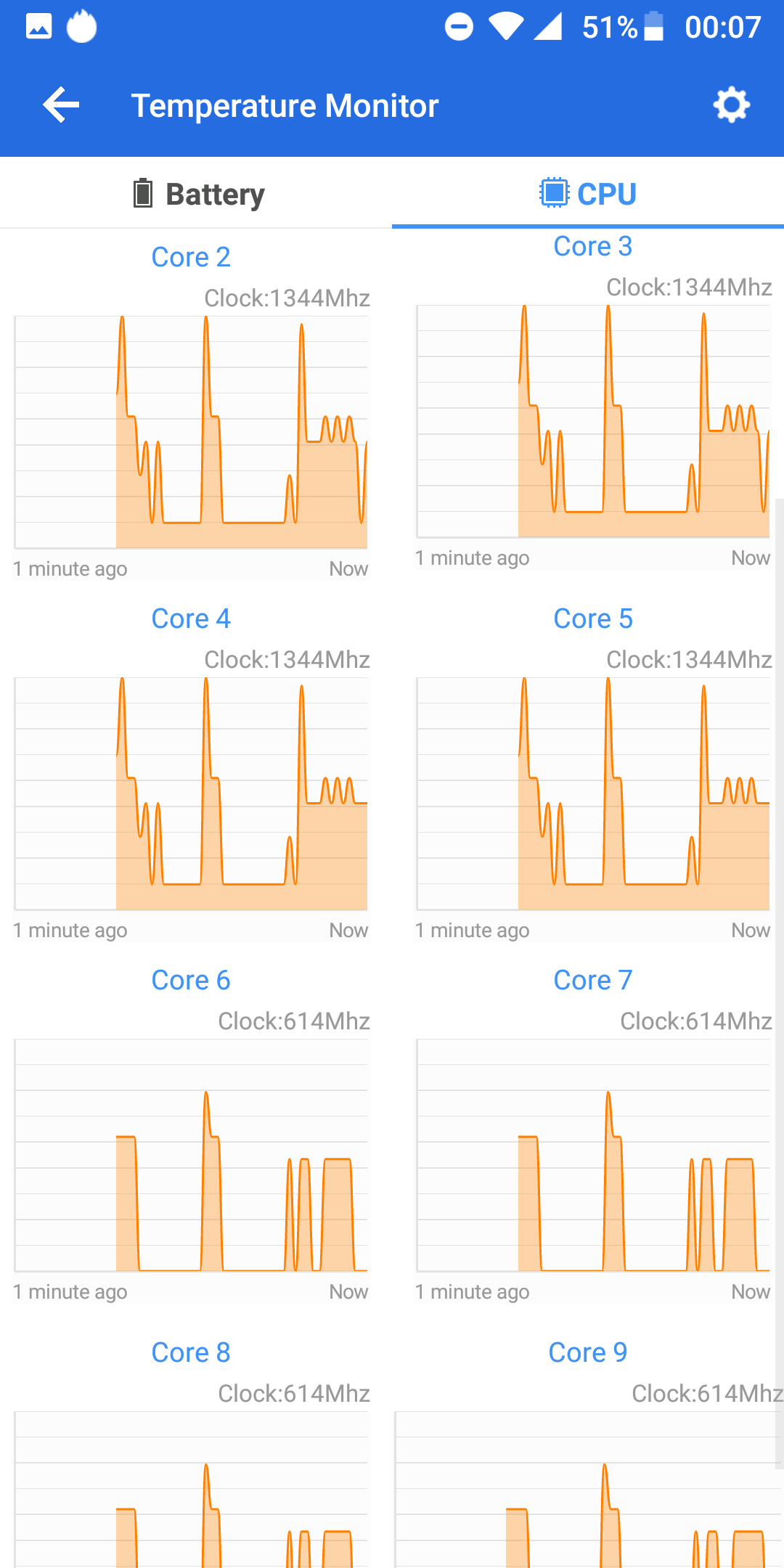Screen dimensions: 784x1568
Task: Go back with the arrow icon
Action: coord(61,105)
